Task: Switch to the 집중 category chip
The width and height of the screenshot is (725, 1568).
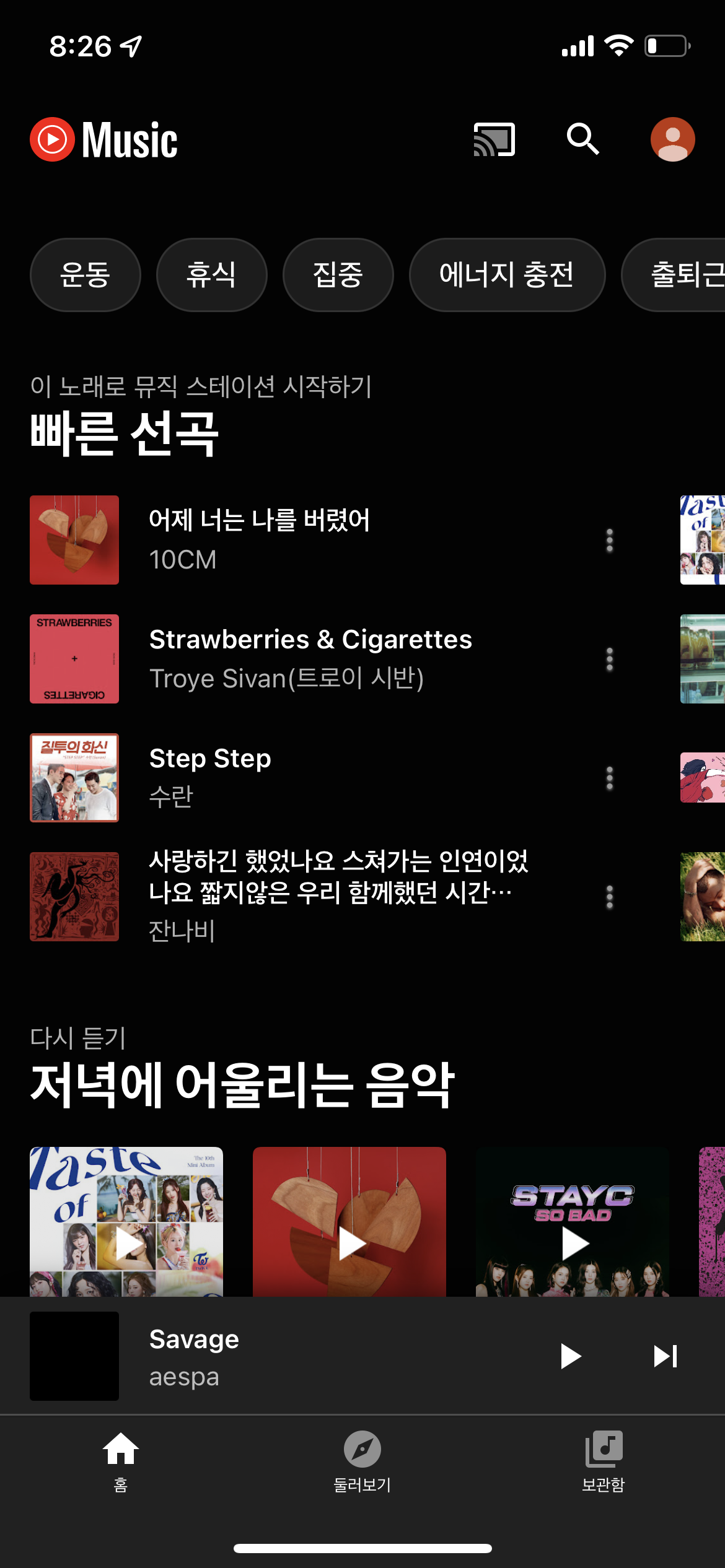Action: 338,274
